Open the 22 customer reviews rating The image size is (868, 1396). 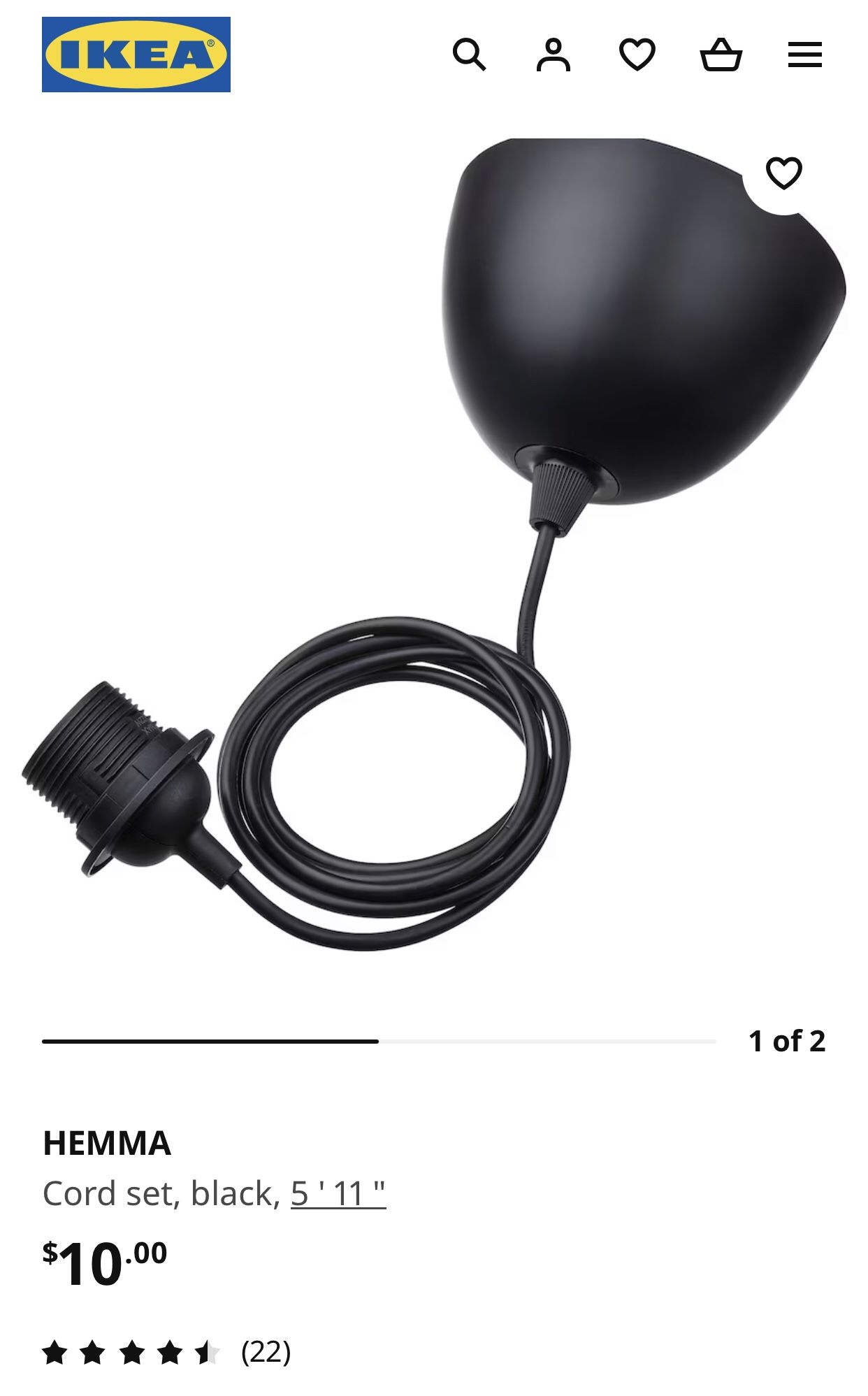click(166, 1352)
